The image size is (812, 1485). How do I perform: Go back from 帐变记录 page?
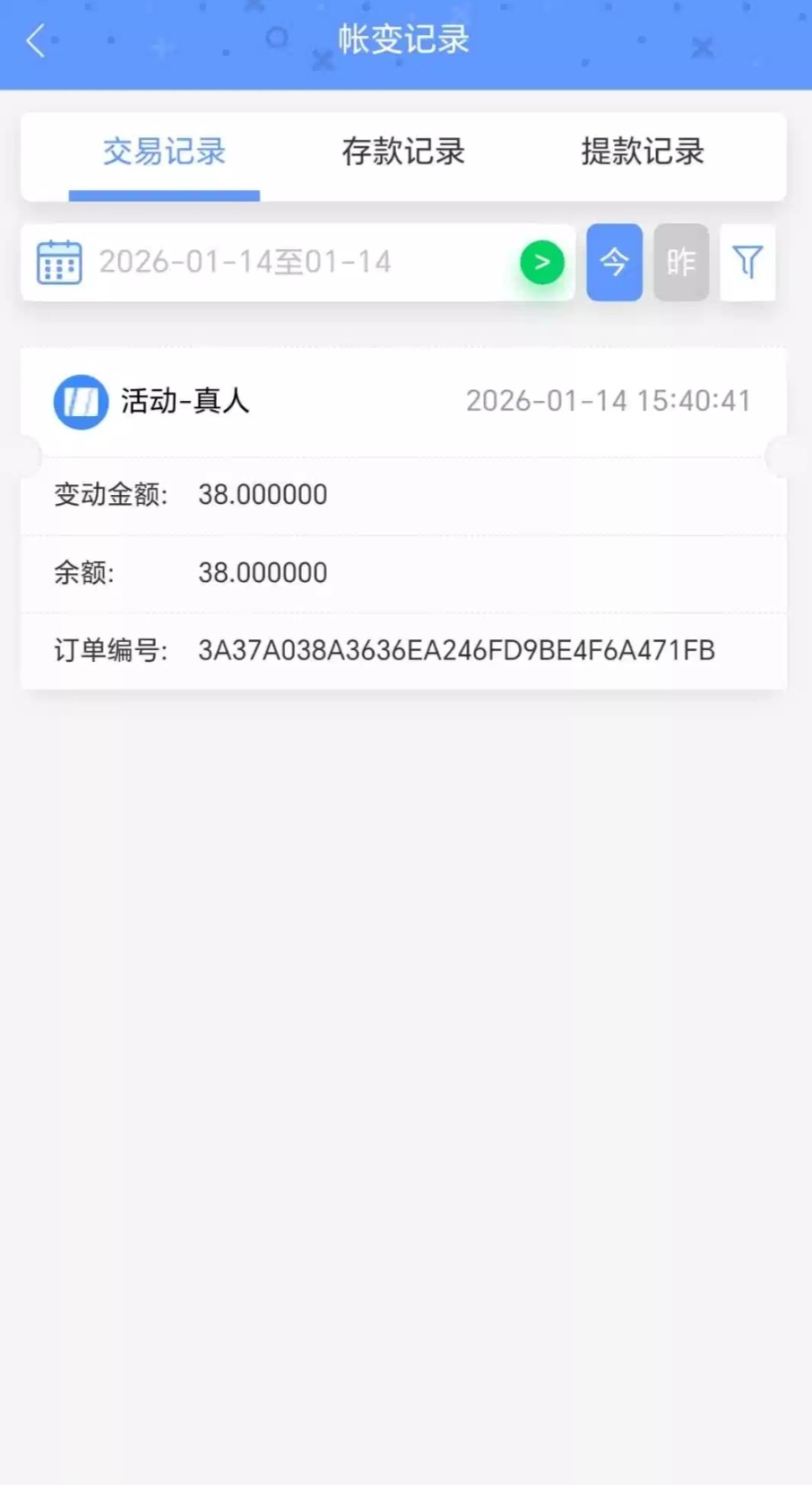(36, 41)
